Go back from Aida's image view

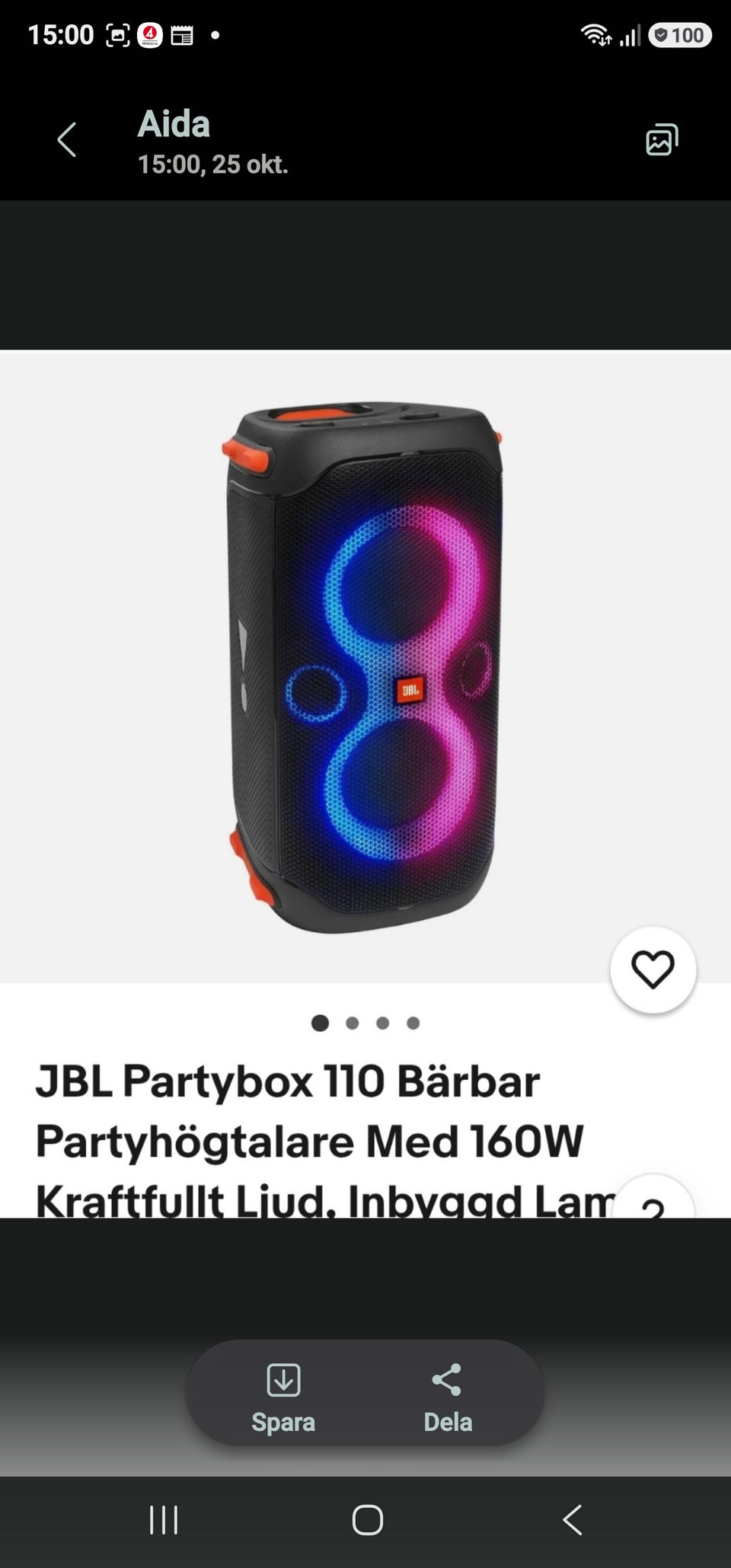point(67,140)
